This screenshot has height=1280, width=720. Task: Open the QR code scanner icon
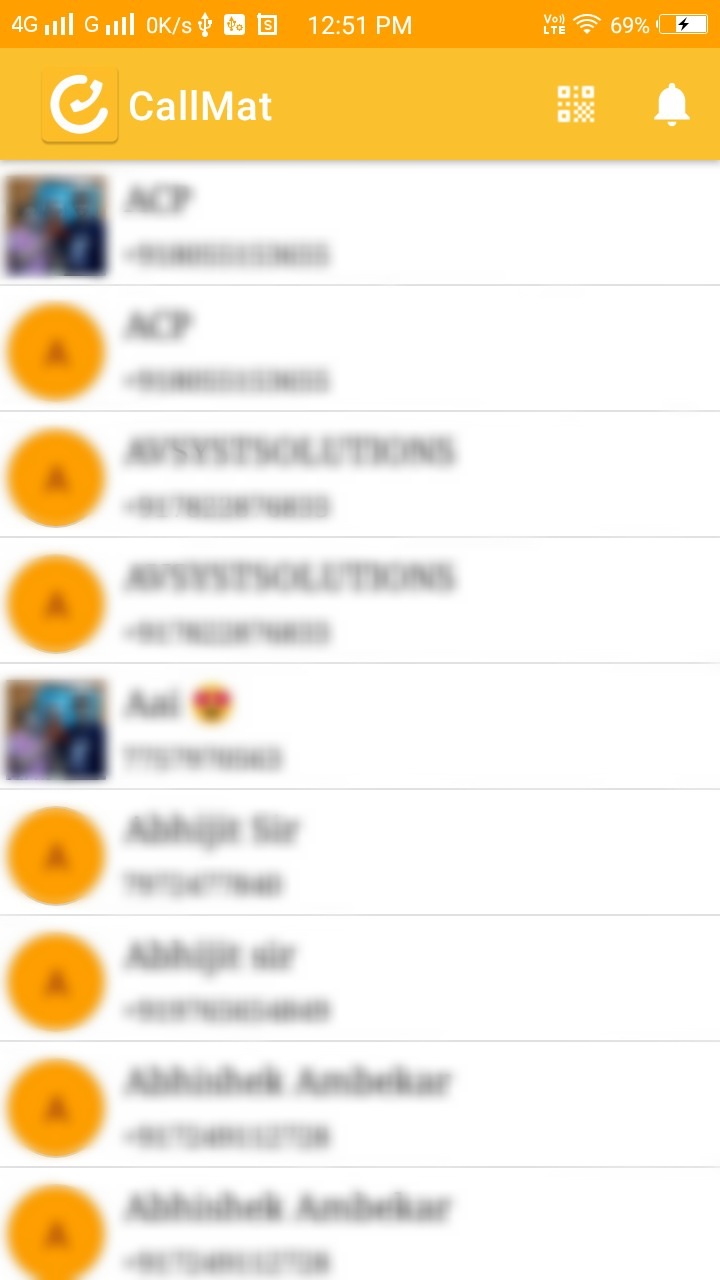576,105
